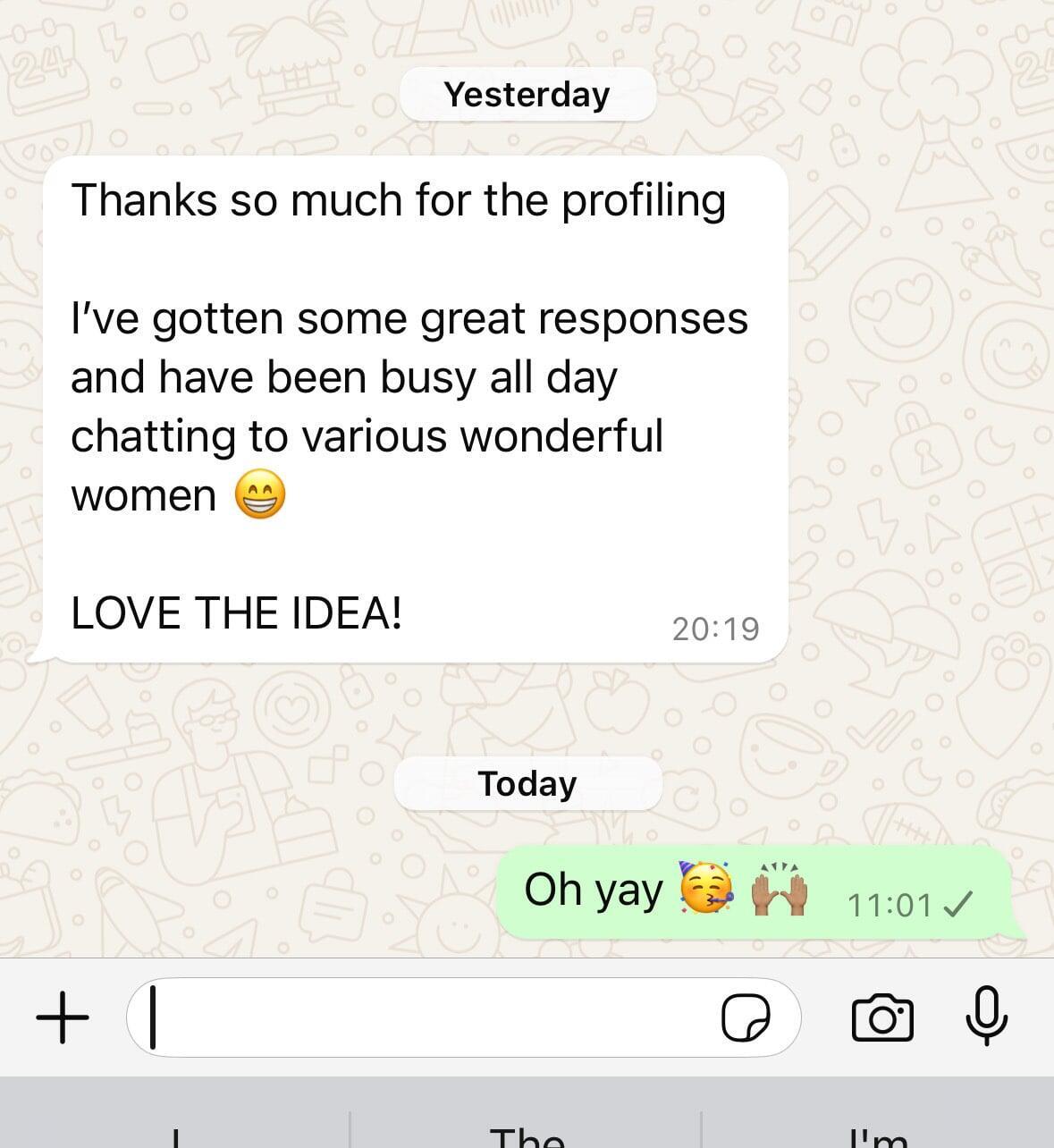Open the camera to take a photo
Image resolution: width=1054 pixels, height=1148 pixels.
coord(882,1017)
